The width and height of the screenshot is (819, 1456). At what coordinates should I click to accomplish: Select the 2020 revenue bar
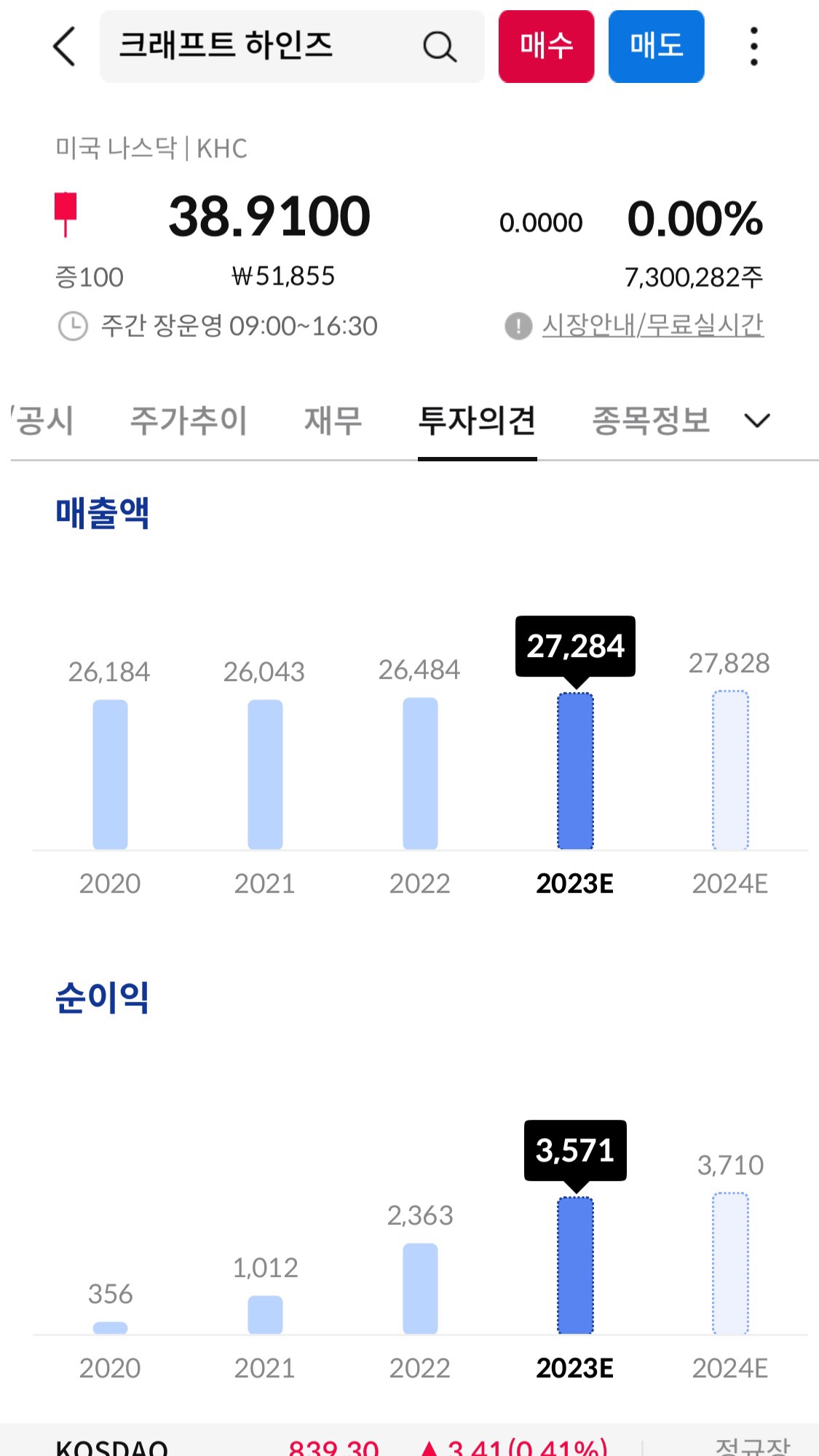tap(111, 775)
